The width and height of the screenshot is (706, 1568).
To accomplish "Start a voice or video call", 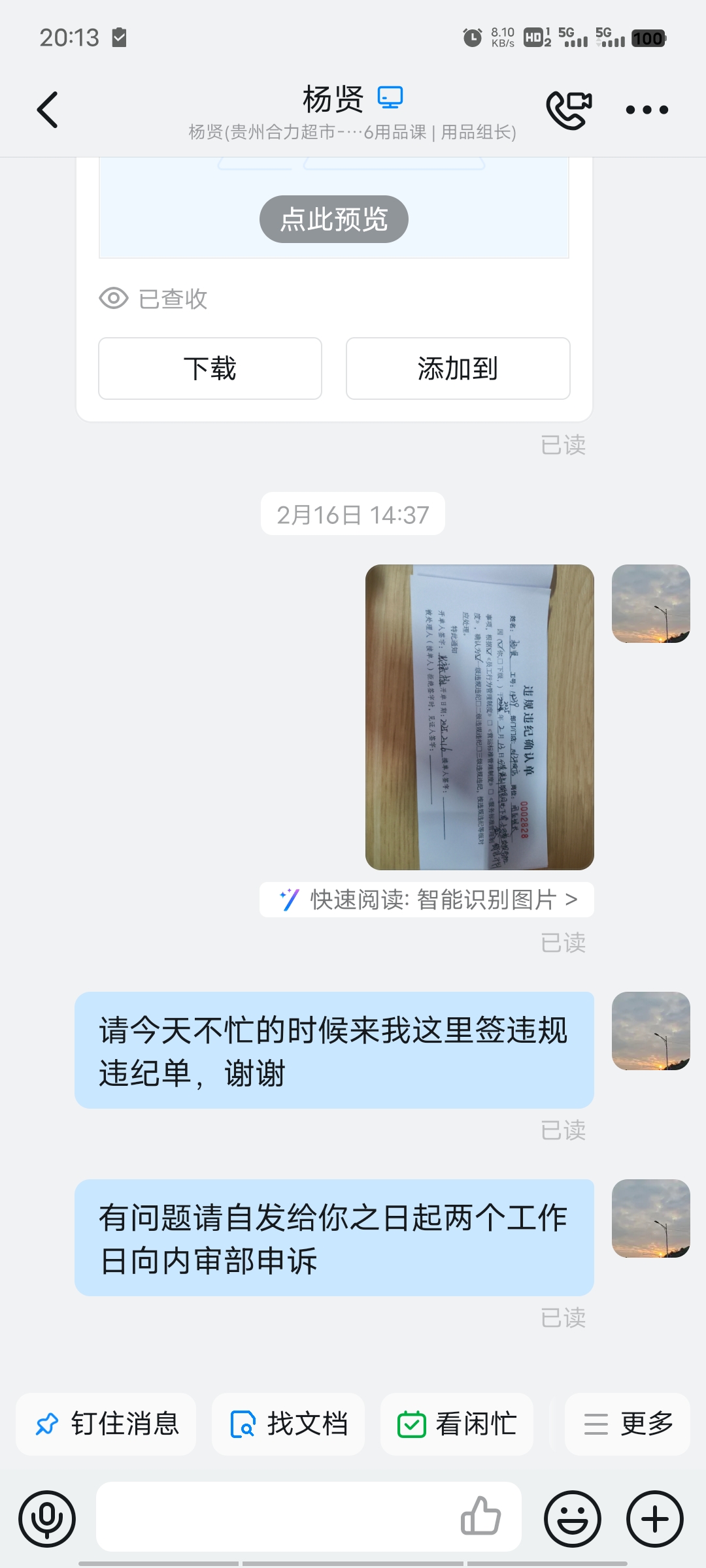I will pyautogui.click(x=569, y=109).
